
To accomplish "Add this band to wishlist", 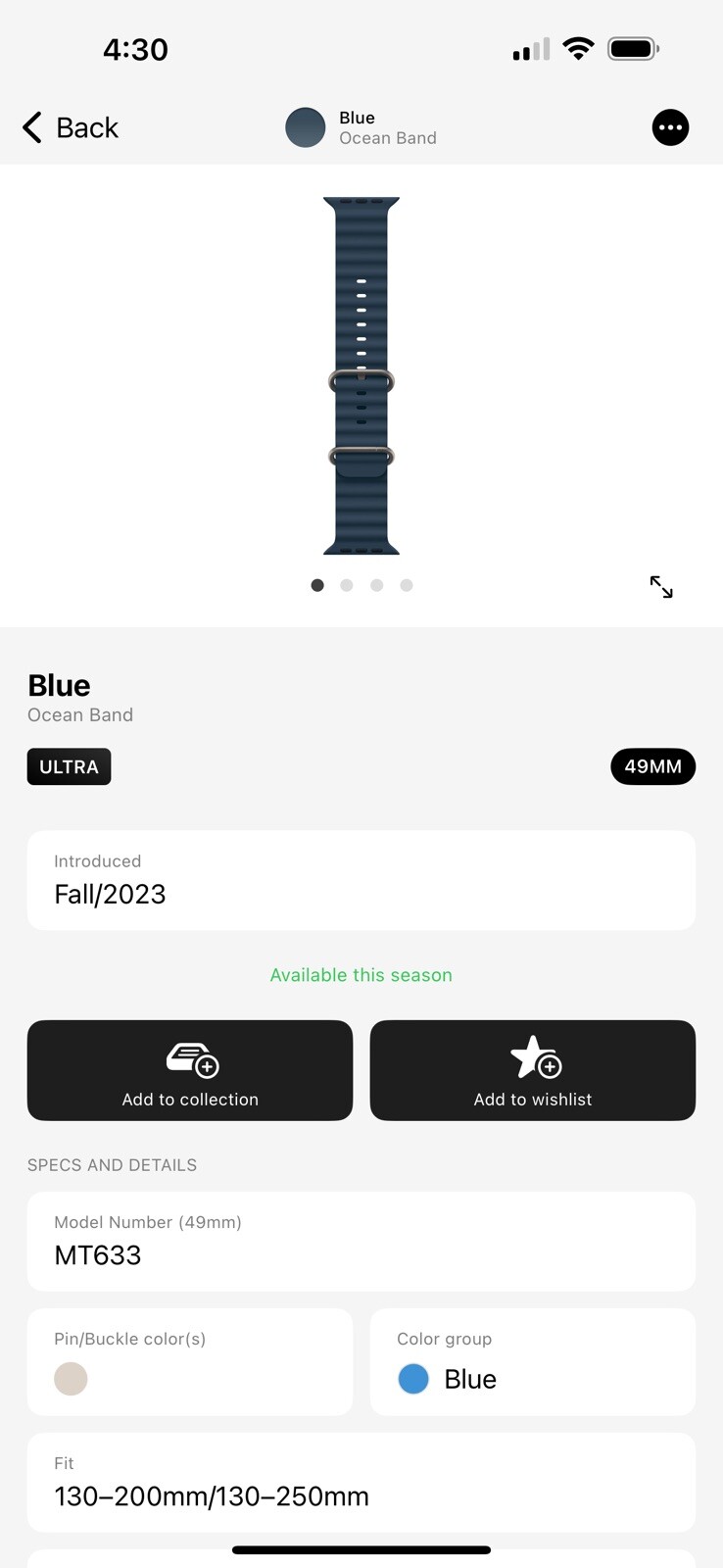I will (x=532, y=1070).
